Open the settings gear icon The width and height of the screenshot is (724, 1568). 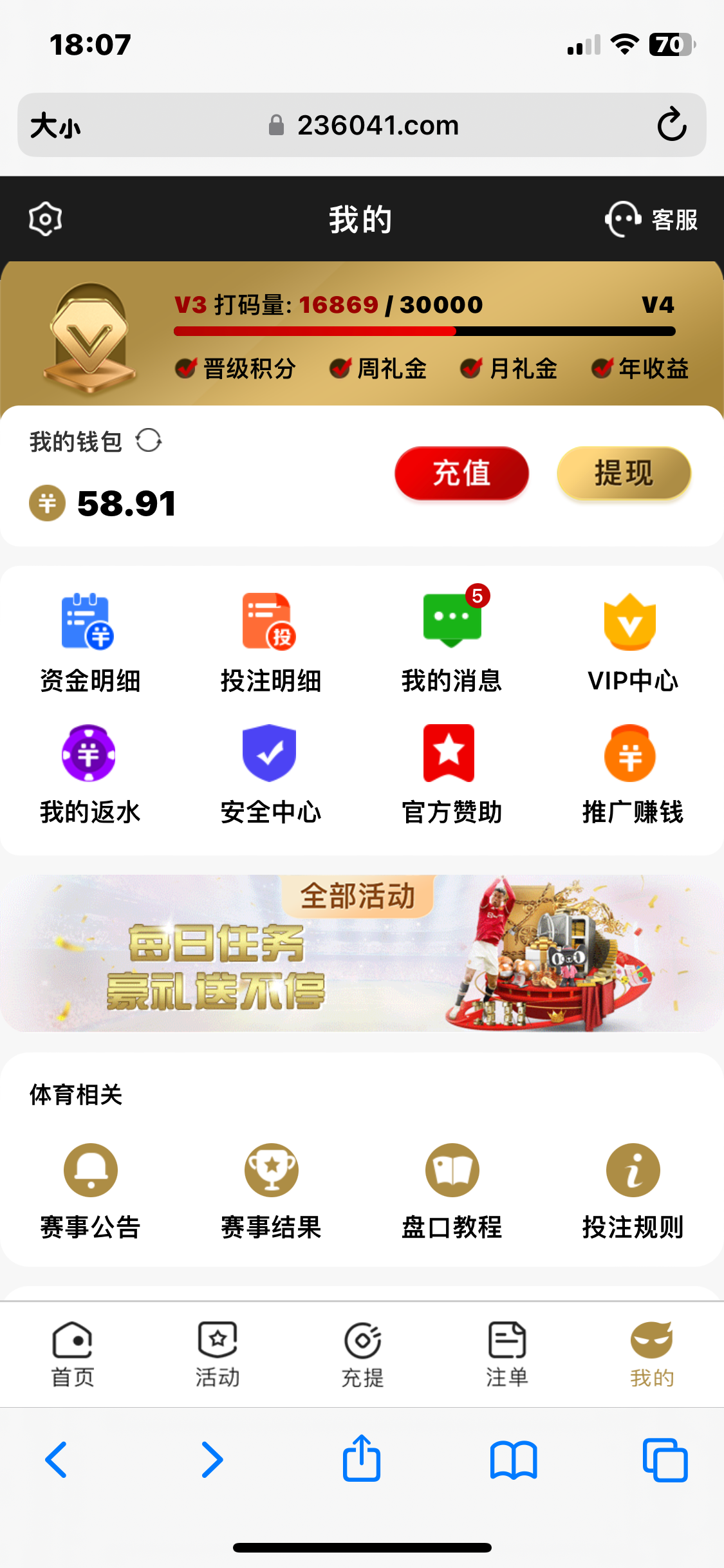point(45,219)
